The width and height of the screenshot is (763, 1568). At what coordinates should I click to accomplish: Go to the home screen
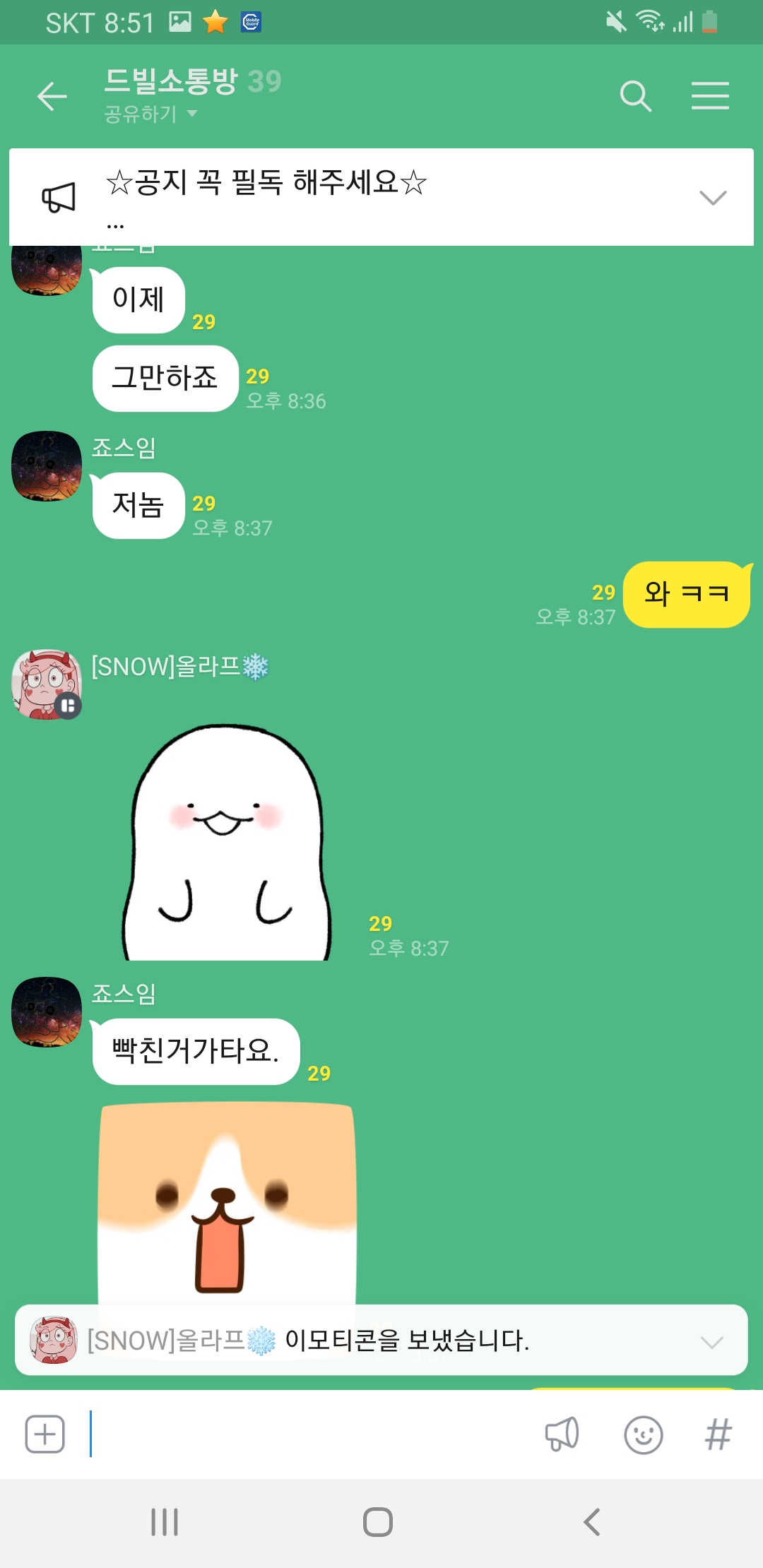point(378,1521)
